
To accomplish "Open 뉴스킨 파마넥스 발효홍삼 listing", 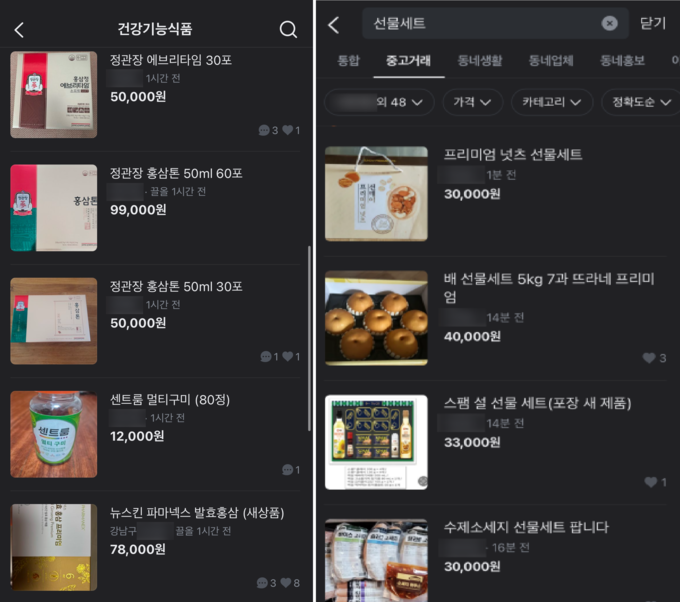I will coord(197,513).
